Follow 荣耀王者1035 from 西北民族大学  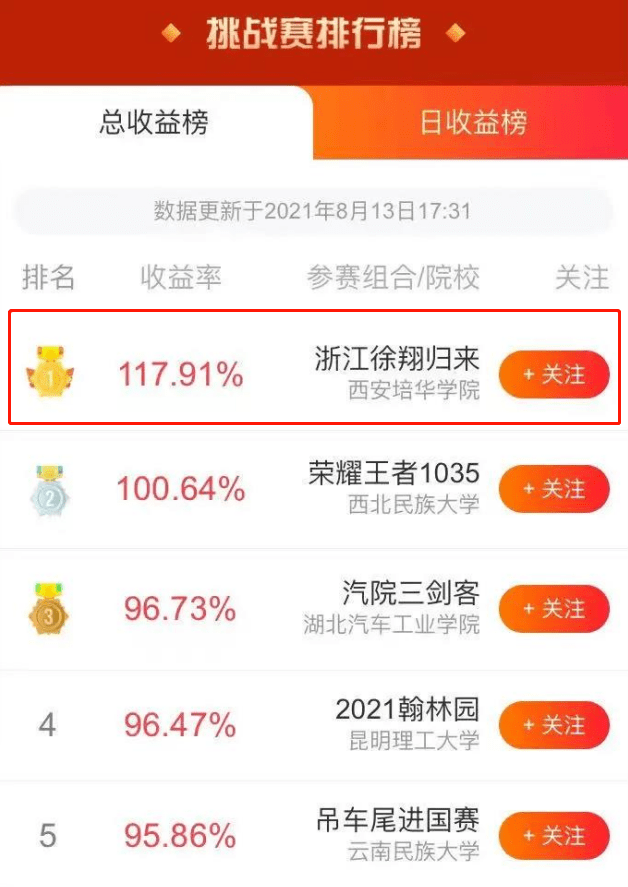click(x=554, y=489)
